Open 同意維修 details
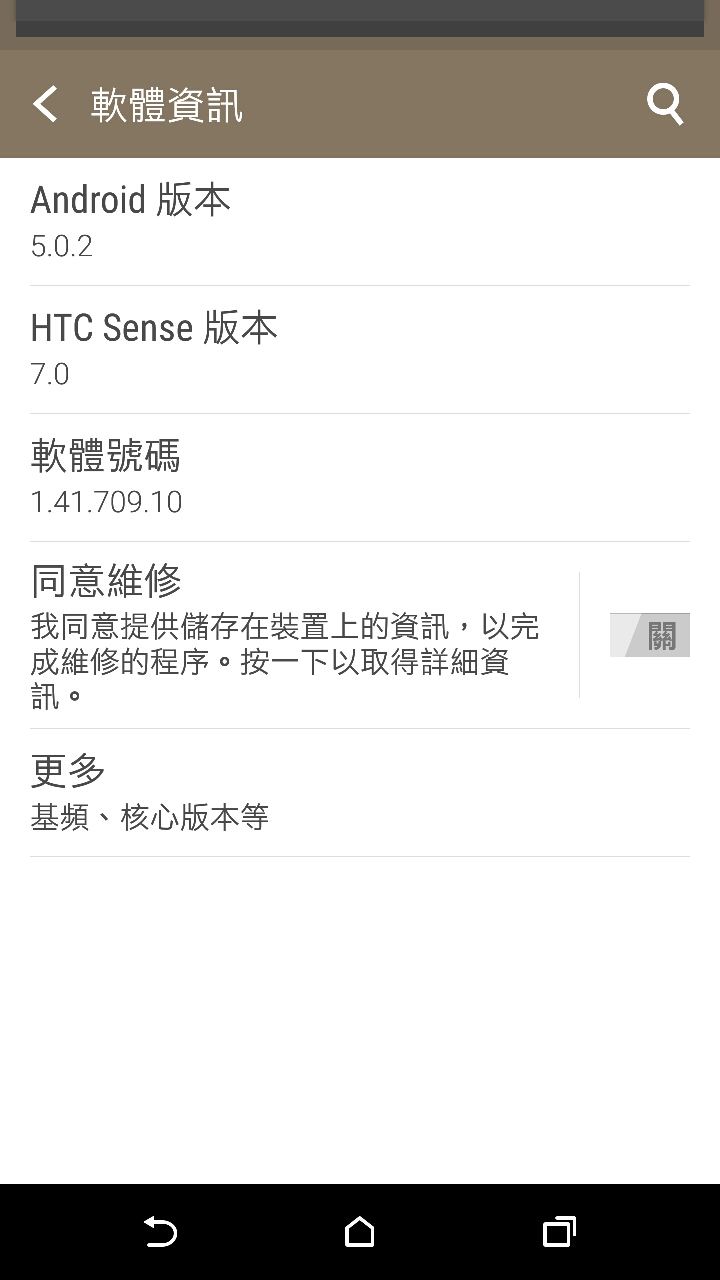This screenshot has width=720, height=1280. (290, 635)
